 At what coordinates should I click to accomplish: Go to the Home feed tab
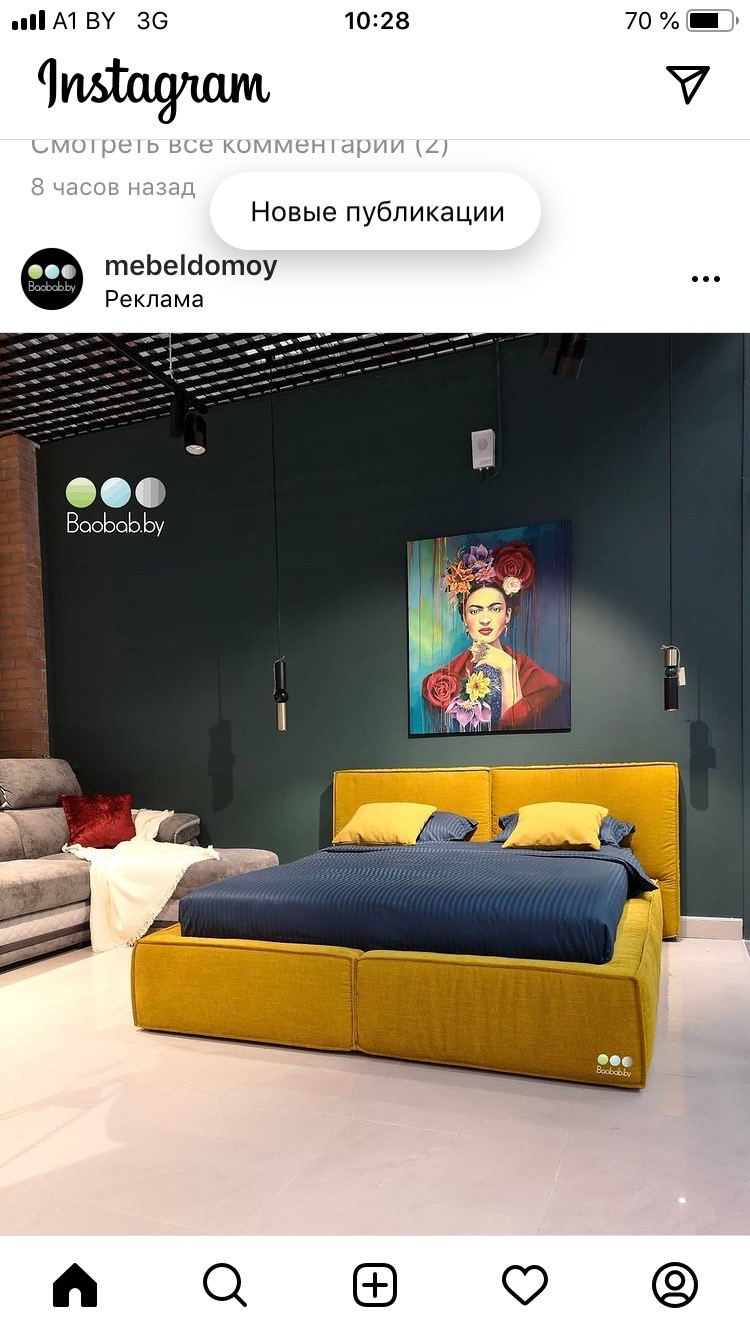tap(75, 1284)
